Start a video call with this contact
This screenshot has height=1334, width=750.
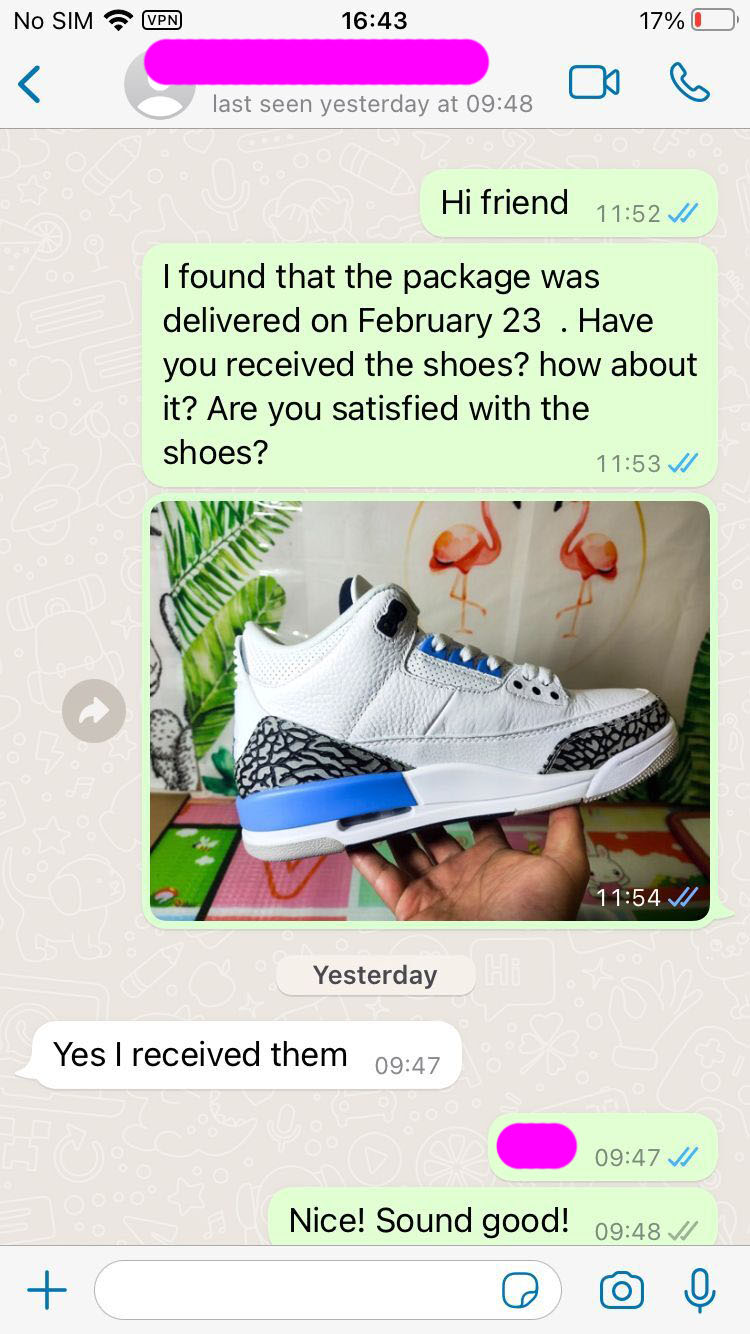tap(594, 83)
